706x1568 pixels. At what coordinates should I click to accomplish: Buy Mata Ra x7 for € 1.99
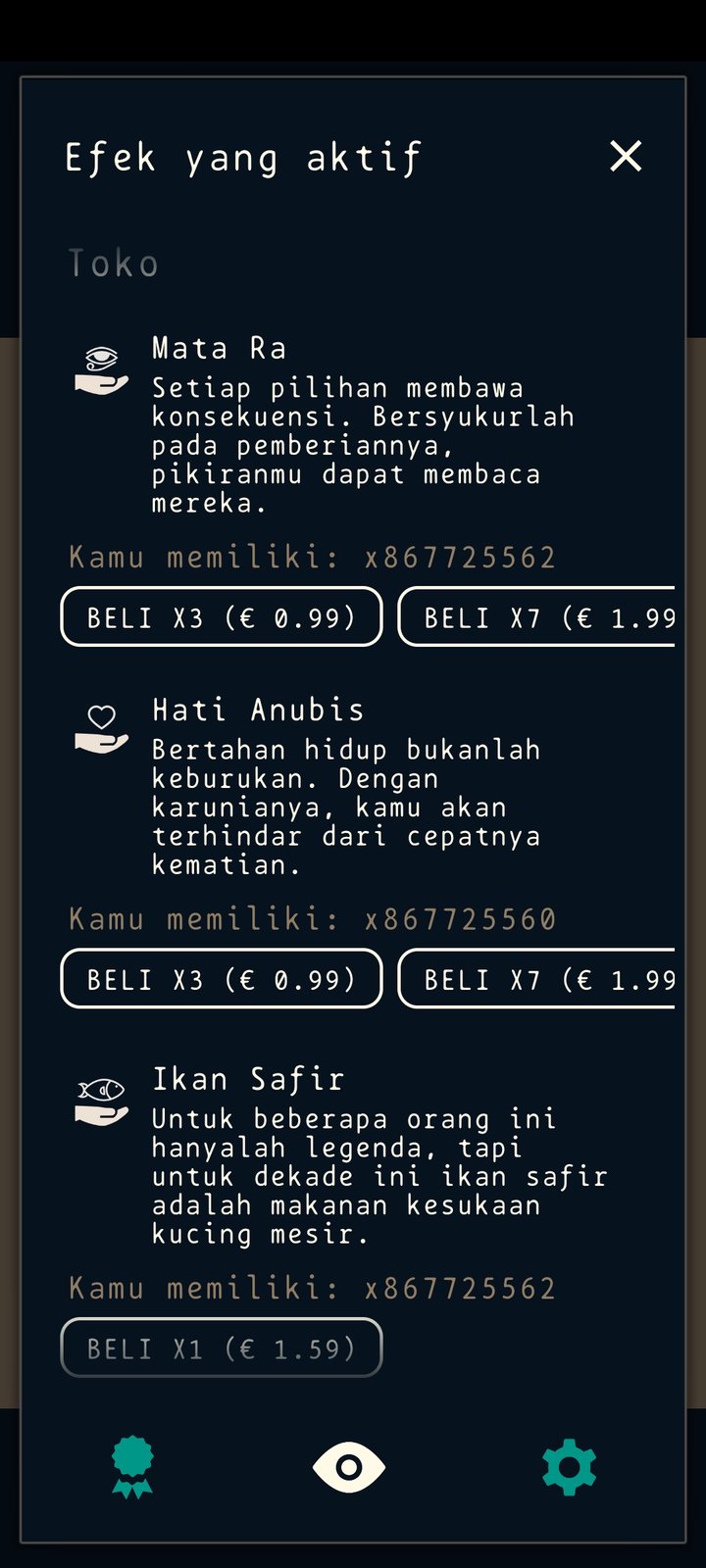point(537,617)
